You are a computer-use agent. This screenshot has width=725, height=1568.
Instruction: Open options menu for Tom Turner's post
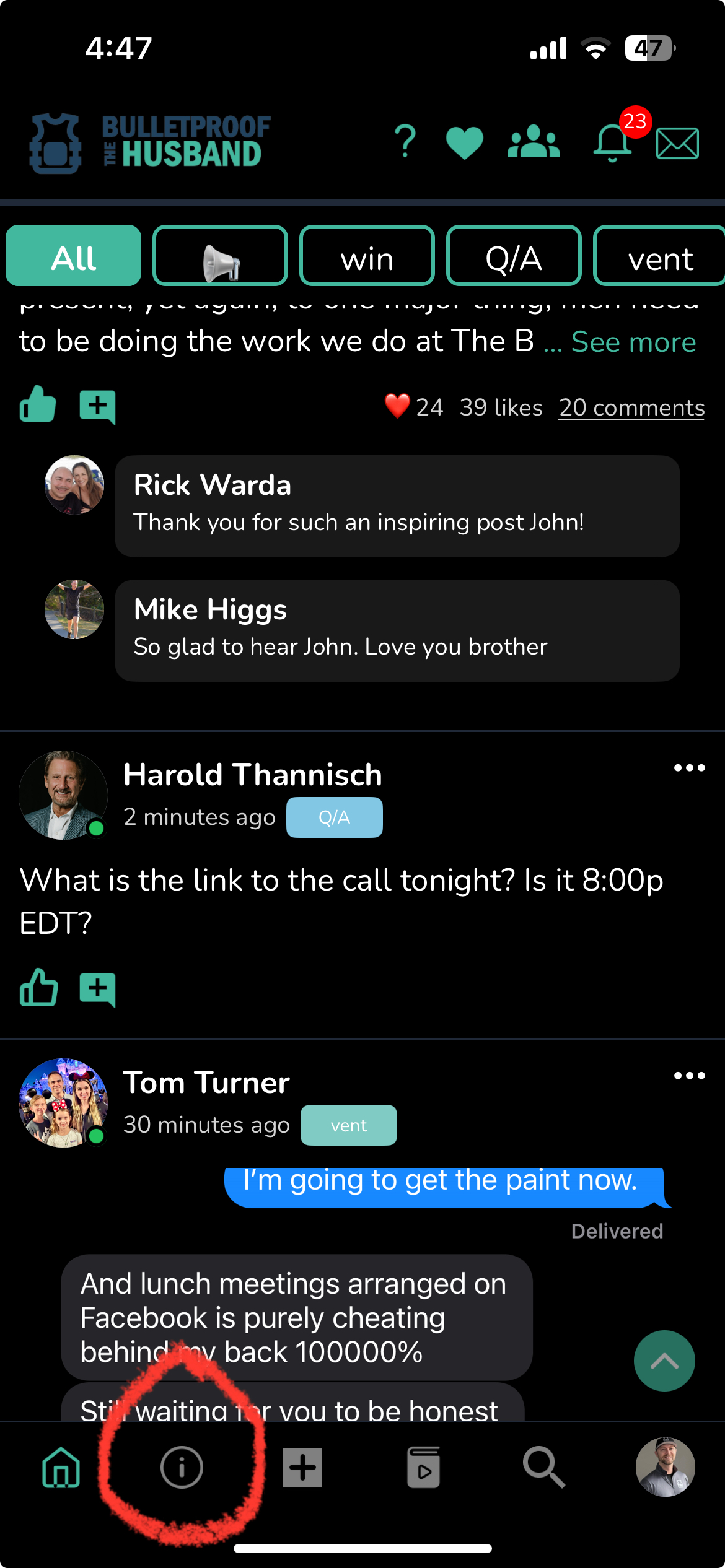[x=689, y=1076]
